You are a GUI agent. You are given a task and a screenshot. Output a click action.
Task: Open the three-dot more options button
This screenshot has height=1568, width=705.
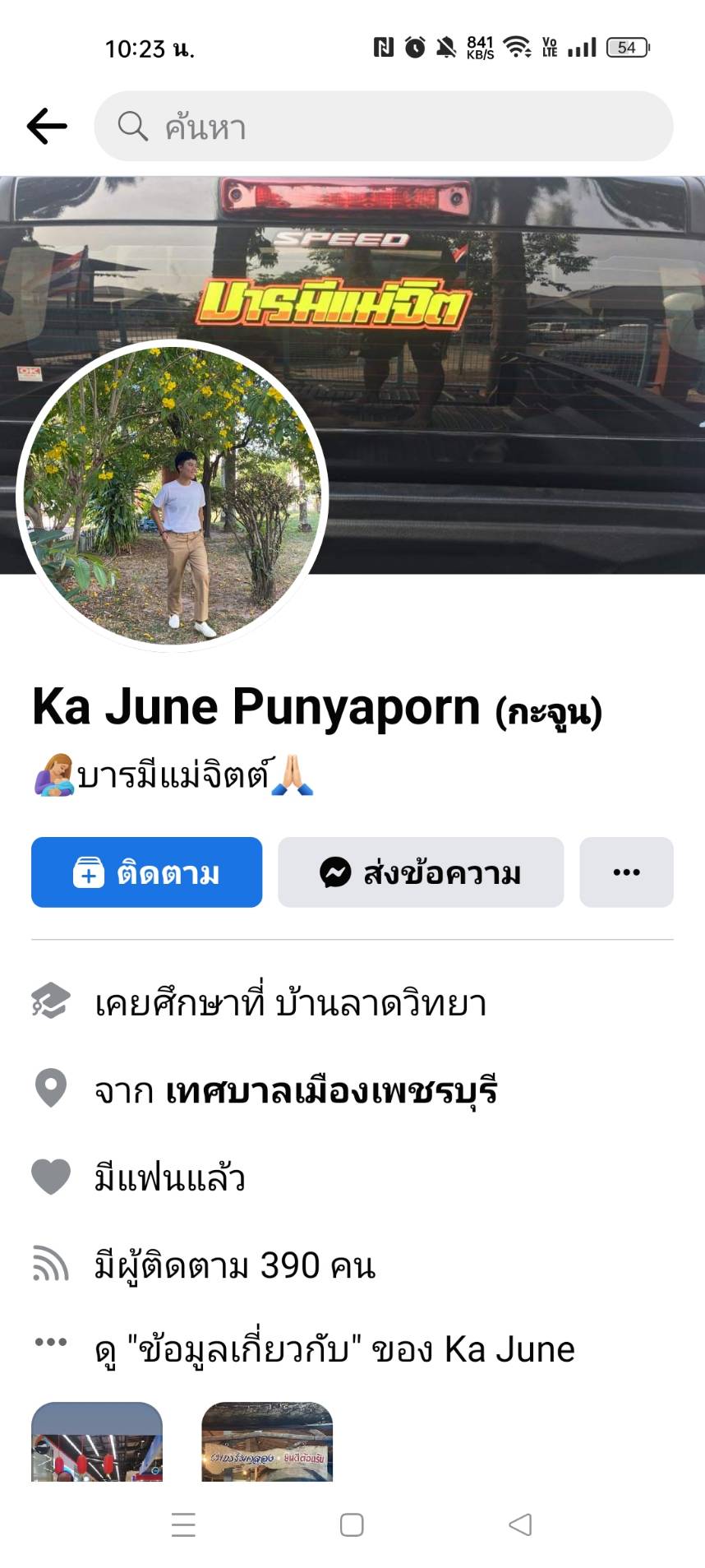626,872
